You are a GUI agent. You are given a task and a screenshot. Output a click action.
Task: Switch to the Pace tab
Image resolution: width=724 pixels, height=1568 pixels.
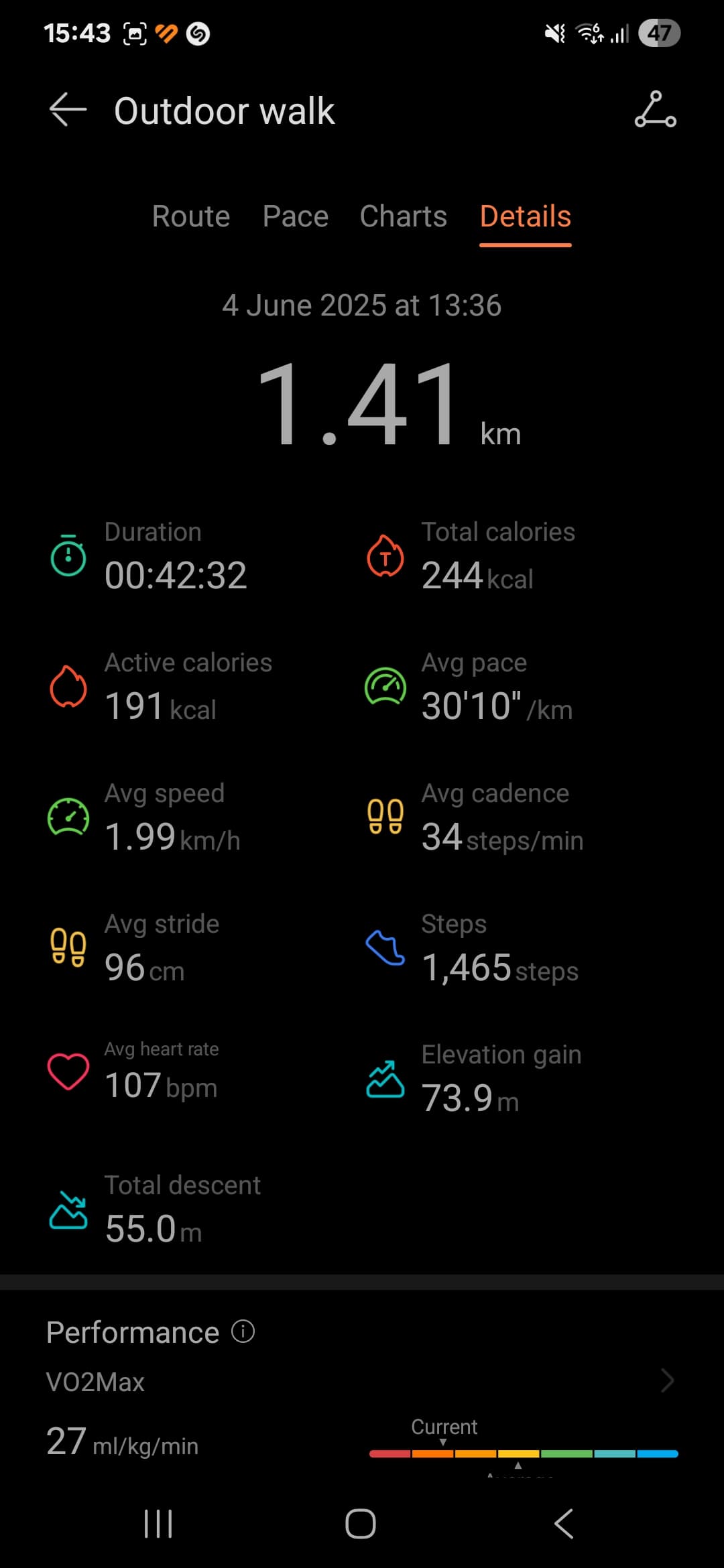(296, 216)
